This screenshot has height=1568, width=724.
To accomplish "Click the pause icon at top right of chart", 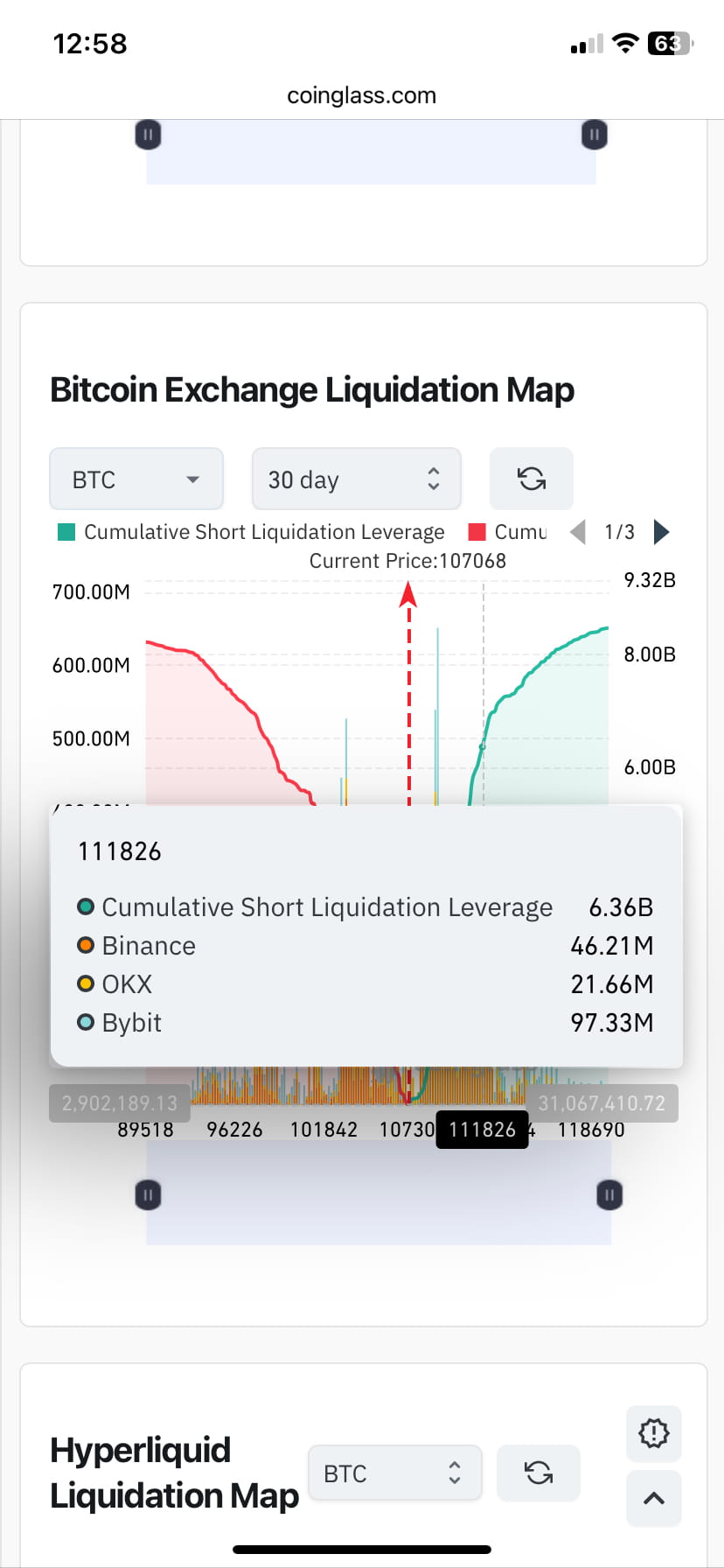I will point(593,133).
